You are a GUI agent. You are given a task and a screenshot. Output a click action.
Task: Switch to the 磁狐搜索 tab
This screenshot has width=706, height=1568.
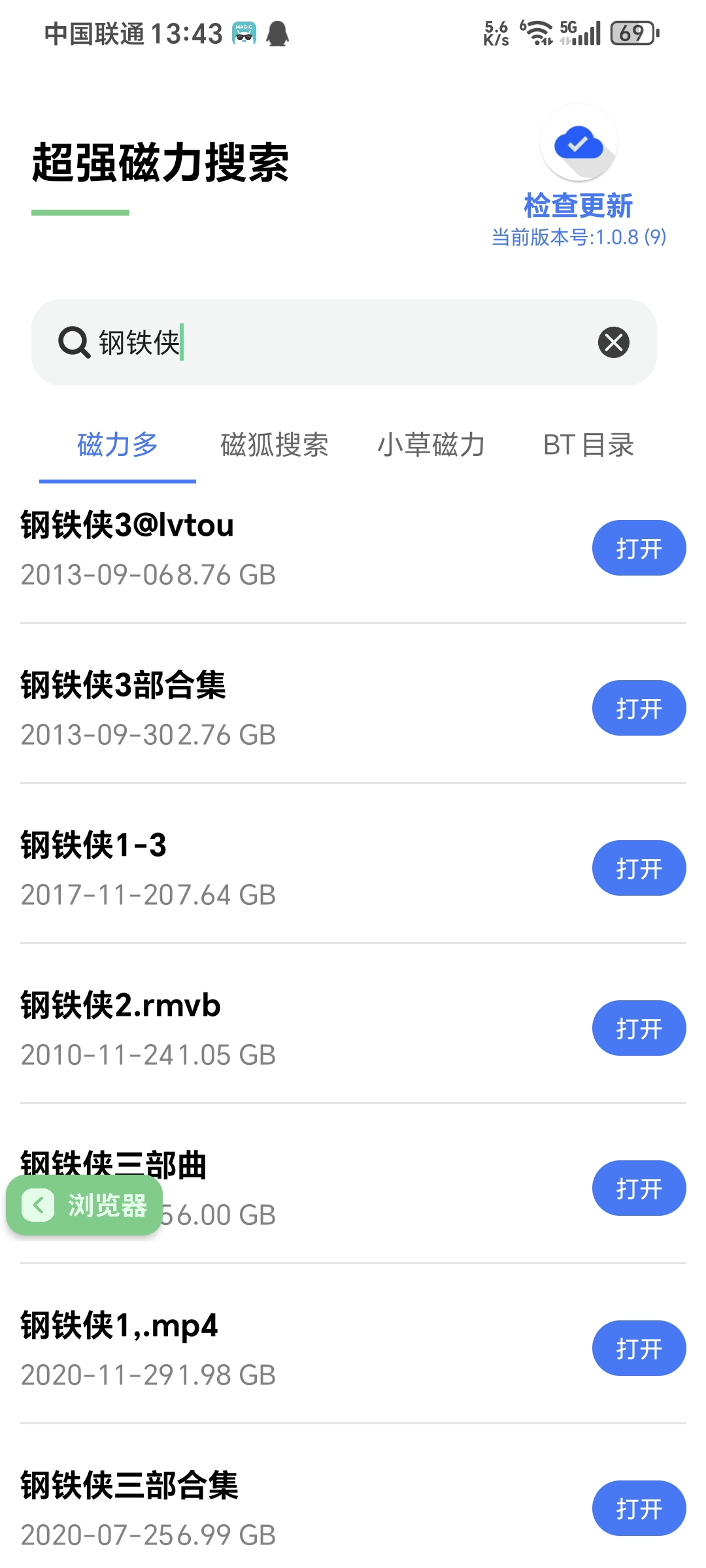coord(275,446)
